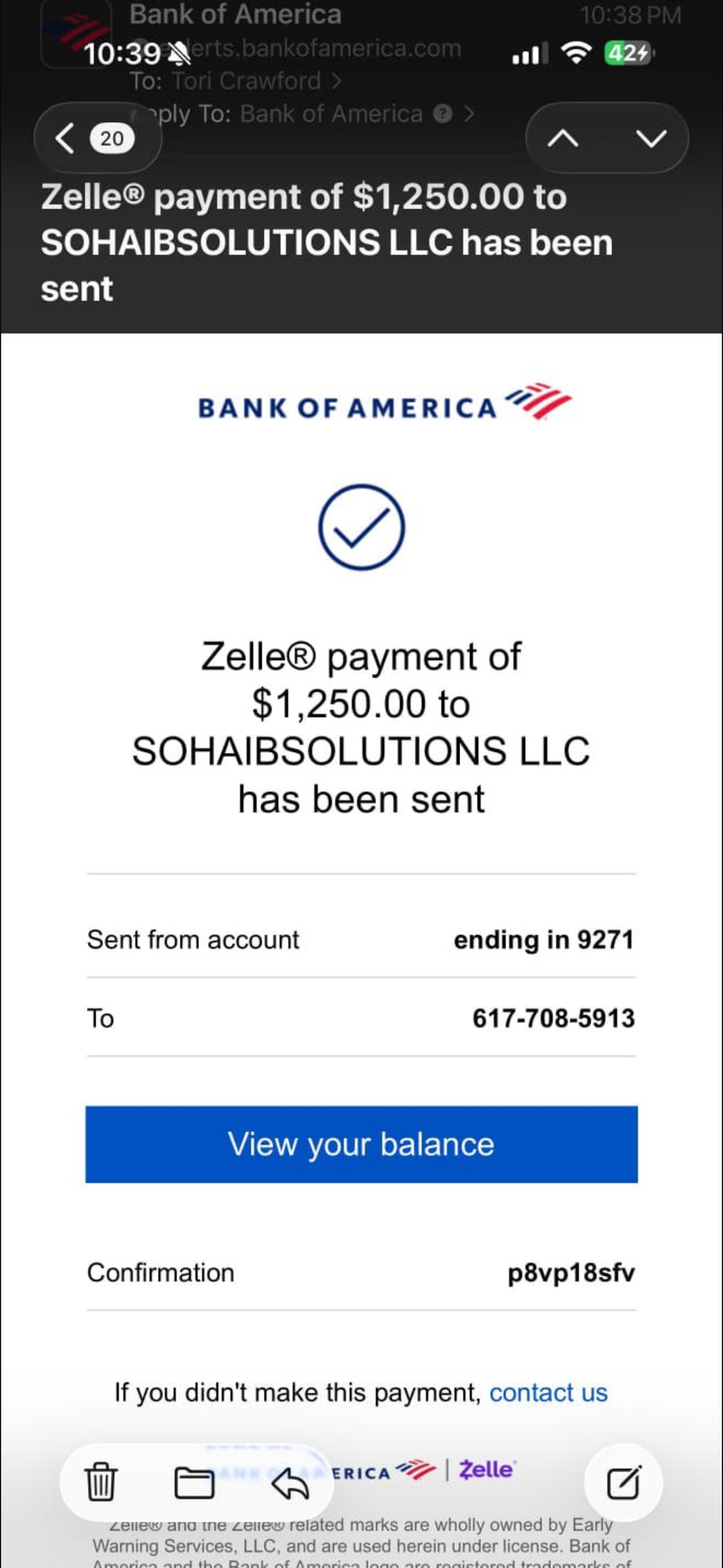Jump to the previous email with up arrow
The image size is (723, 1568).
(563, 138)
